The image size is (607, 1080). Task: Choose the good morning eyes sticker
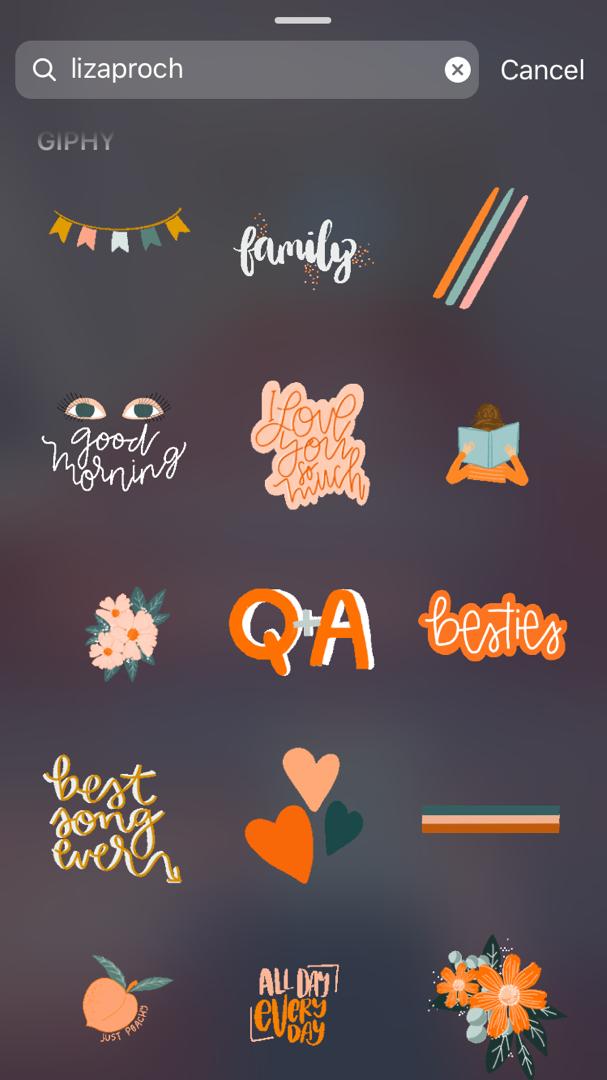(113, 440)
